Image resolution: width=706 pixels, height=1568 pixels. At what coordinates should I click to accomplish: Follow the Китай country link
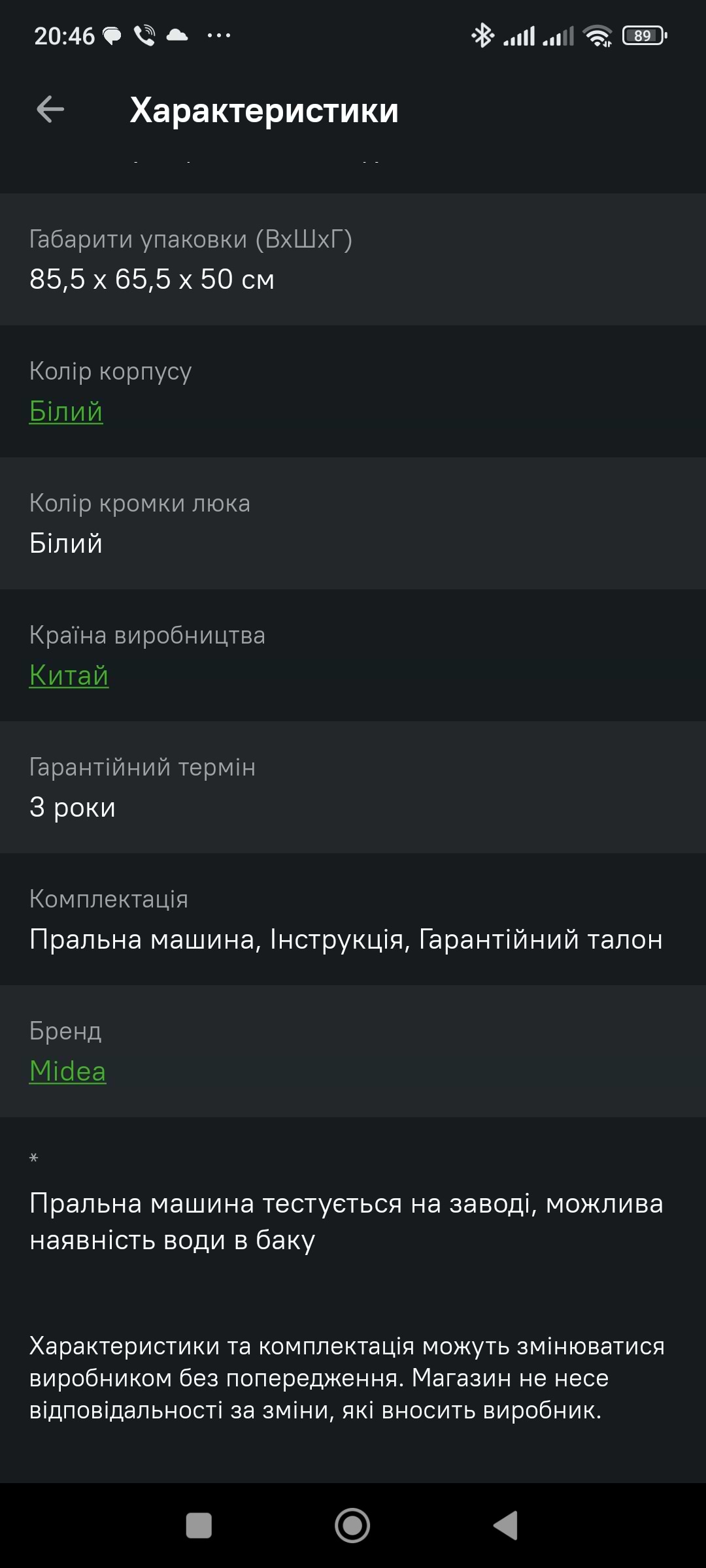[69, 675]
